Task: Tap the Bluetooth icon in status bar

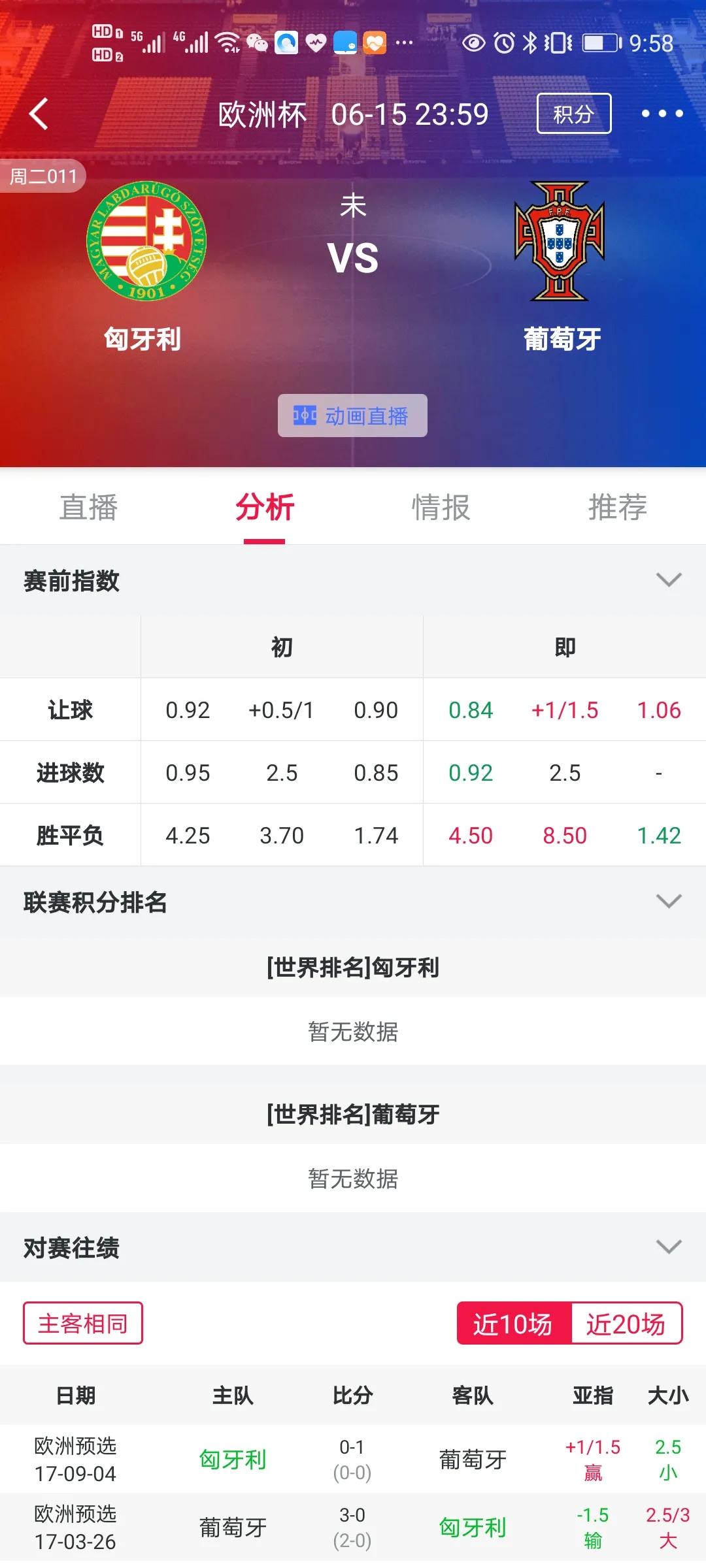Action: (529, 41)
